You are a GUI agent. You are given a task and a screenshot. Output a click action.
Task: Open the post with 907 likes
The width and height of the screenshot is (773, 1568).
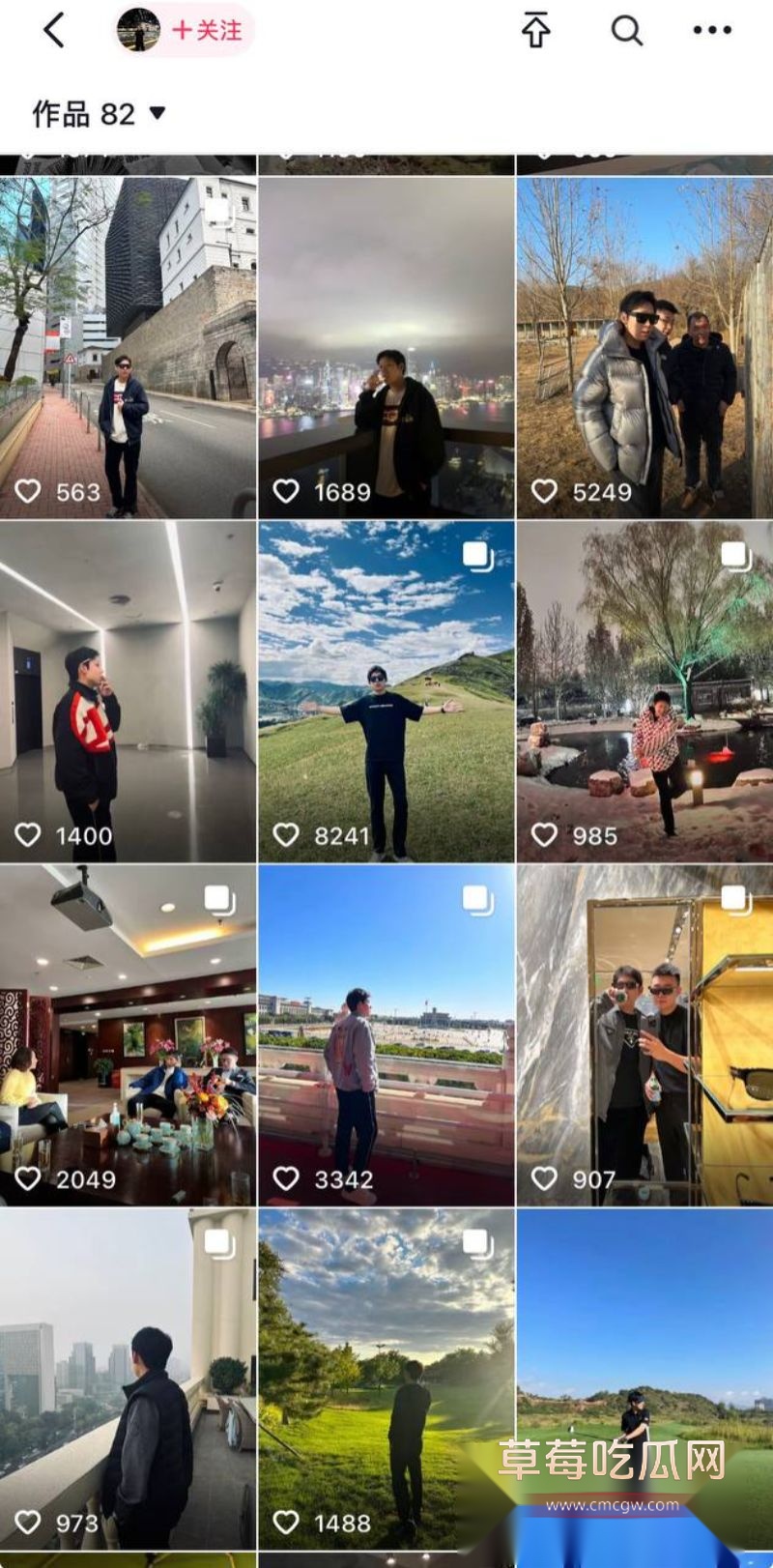pyautogui.click(x=644, y=1034)
